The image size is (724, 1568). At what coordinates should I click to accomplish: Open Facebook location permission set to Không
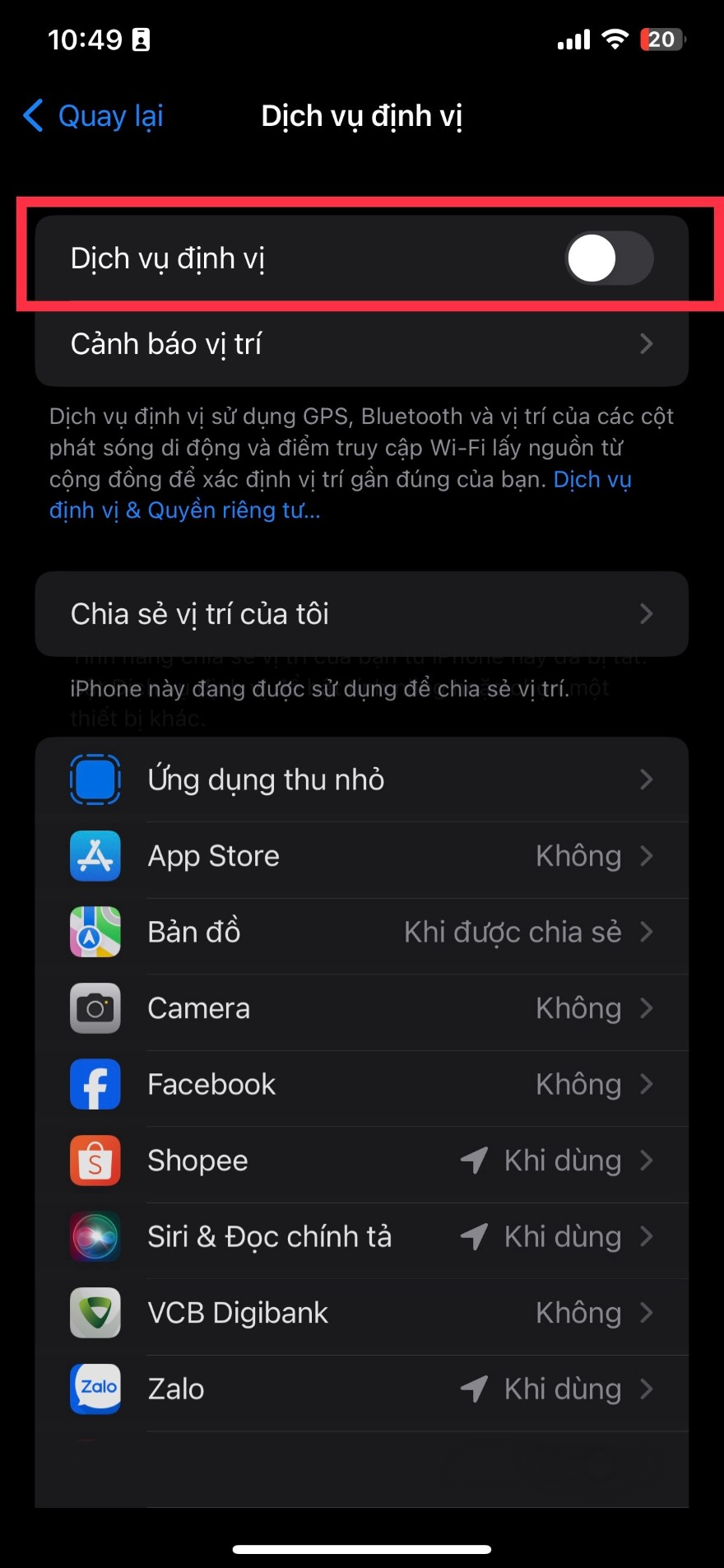pyautogui.click(x=362, y=1084)
